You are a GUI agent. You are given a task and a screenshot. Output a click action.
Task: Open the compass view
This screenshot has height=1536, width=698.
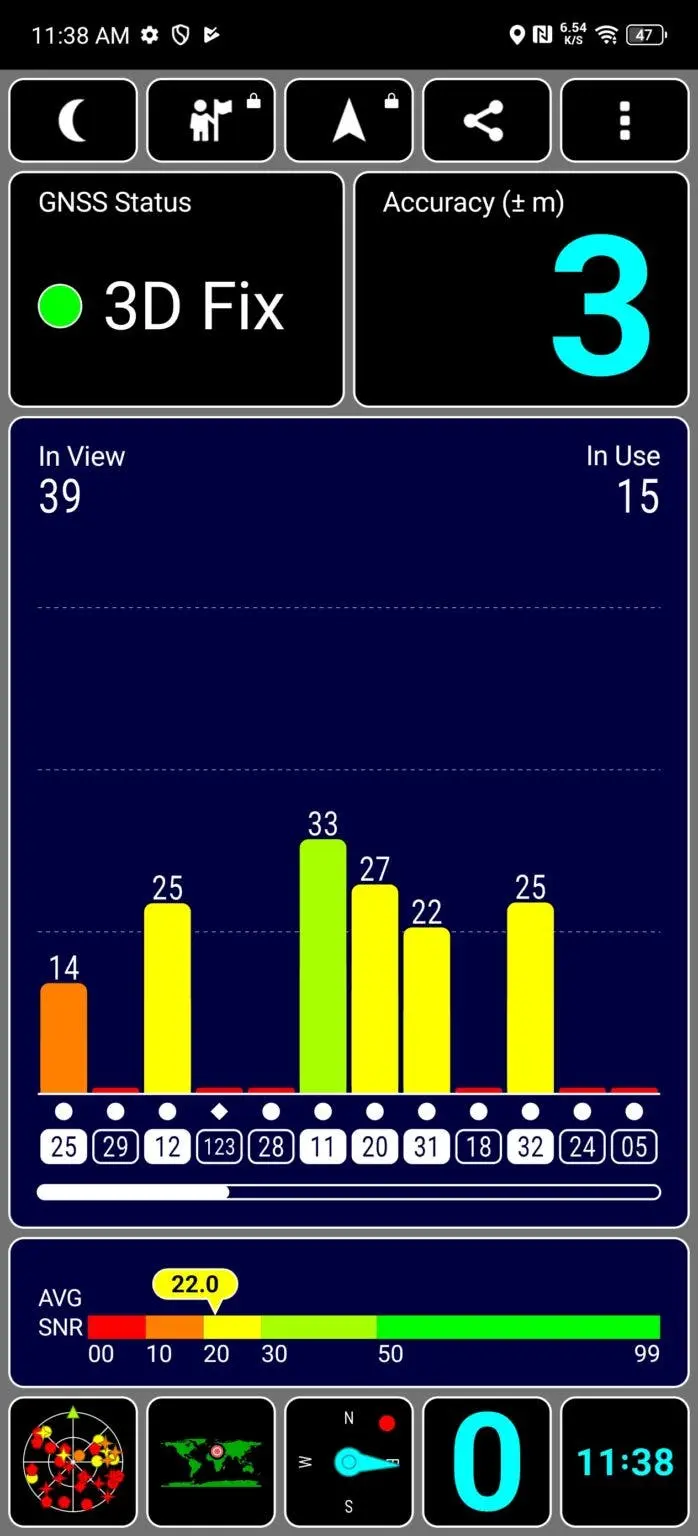[x=349, y=1461]
